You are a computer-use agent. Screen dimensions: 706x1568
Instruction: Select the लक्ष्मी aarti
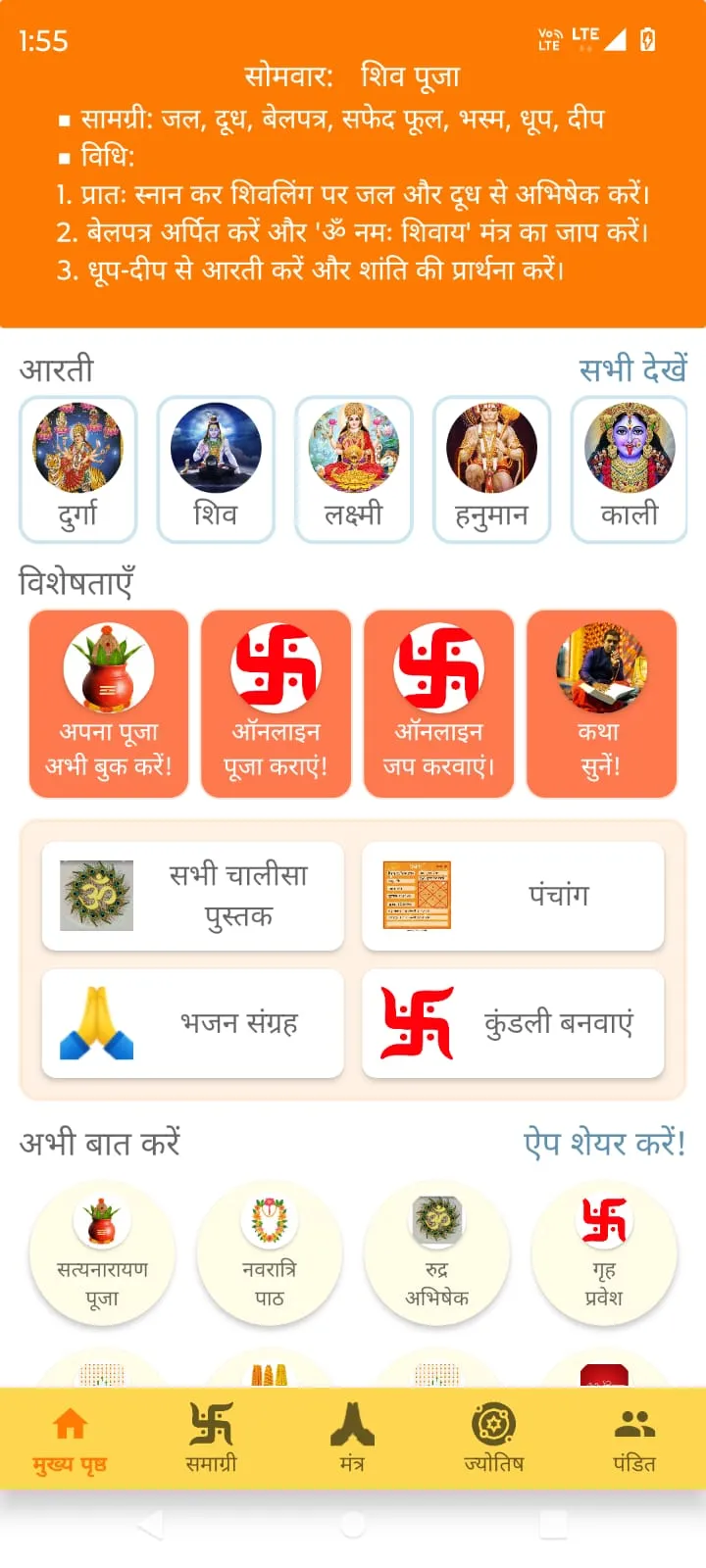(354, 469)
